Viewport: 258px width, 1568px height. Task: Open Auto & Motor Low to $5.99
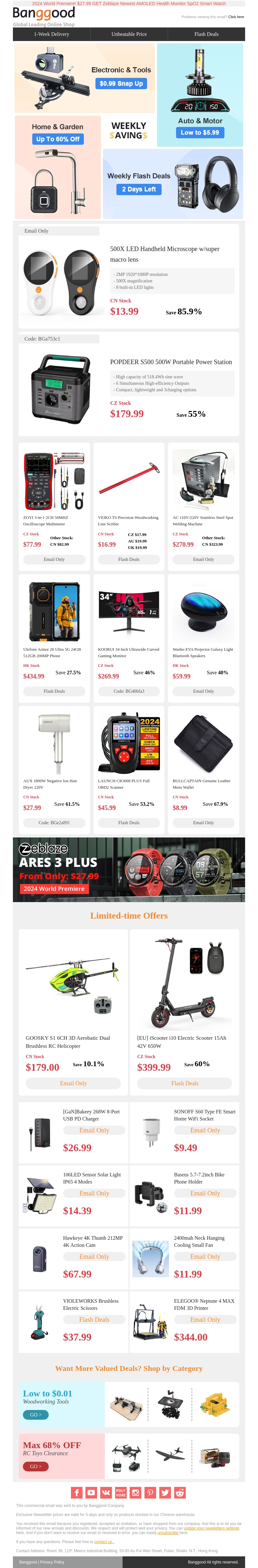coord(200,132)
